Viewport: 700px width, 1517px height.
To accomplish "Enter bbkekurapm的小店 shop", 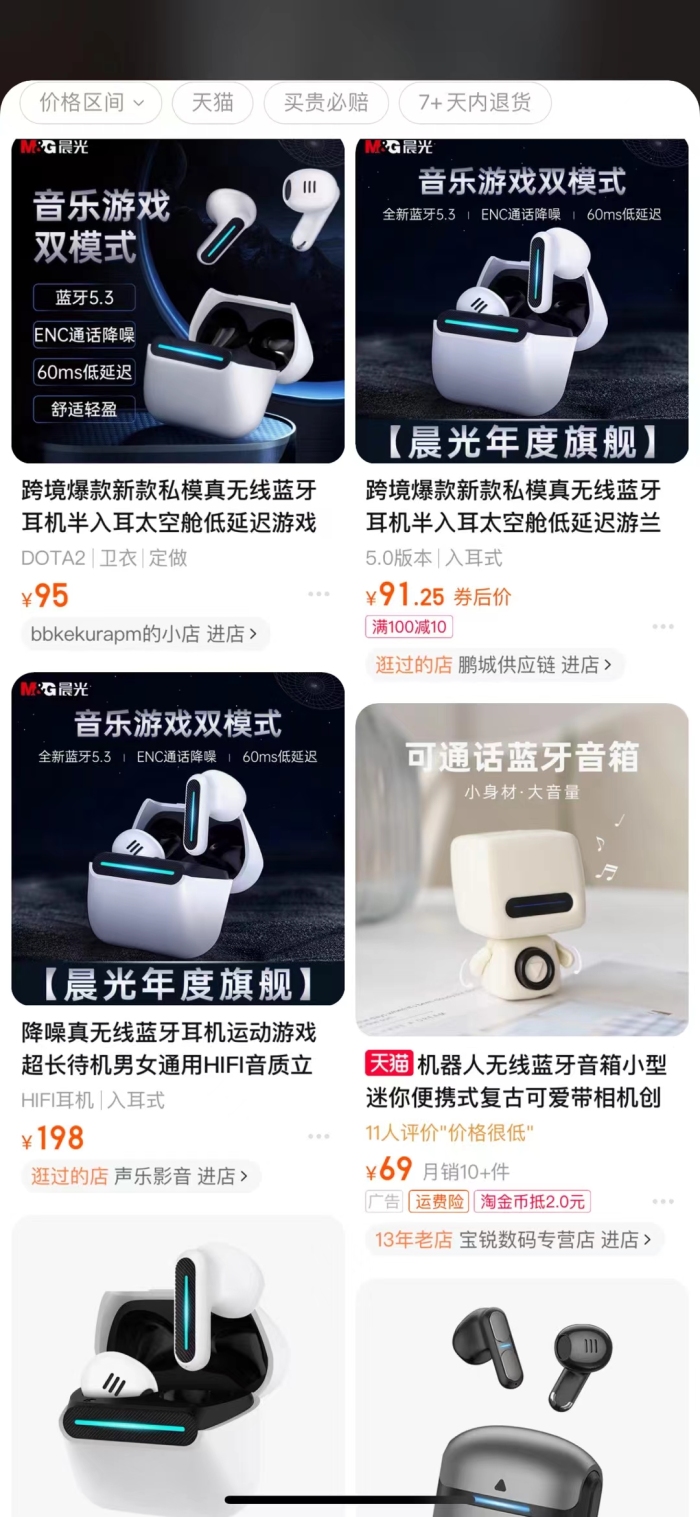I will click(x=146, y=634).
